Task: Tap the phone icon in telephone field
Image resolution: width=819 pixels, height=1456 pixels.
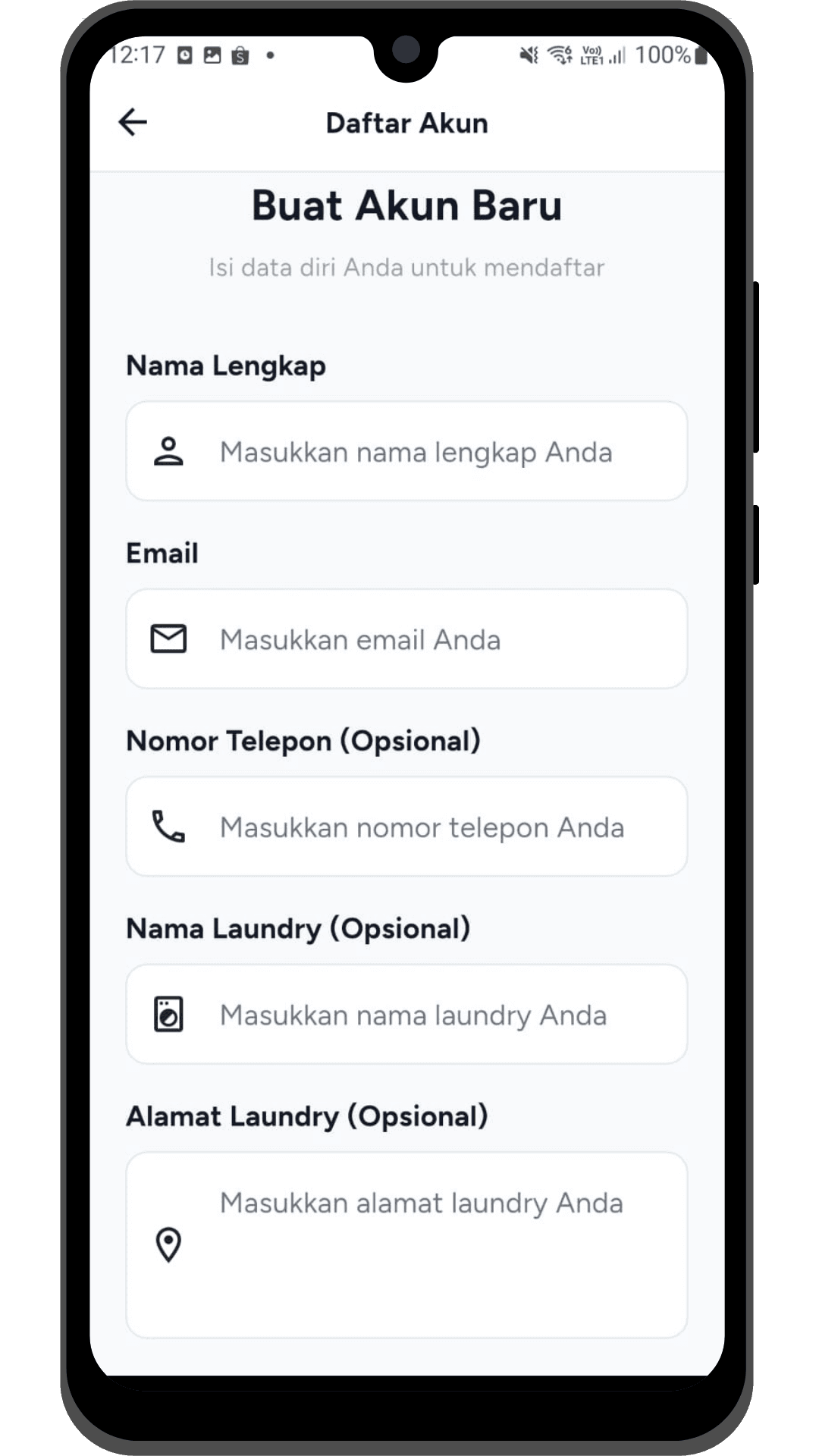Action: 168,827
